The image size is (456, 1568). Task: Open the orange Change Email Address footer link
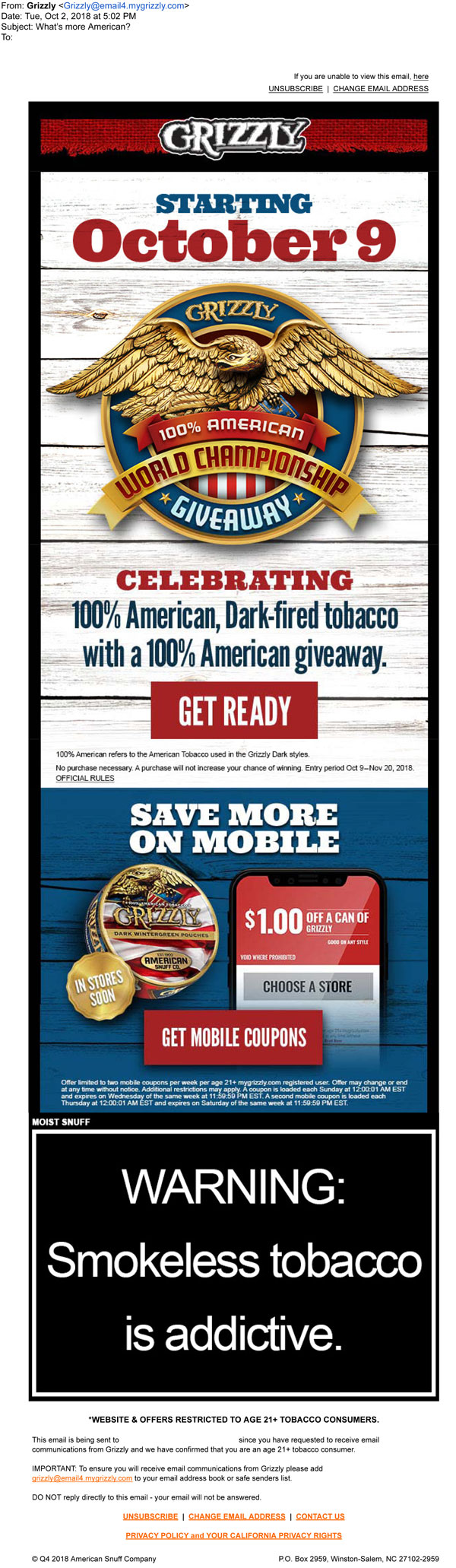click(237, 1516)
